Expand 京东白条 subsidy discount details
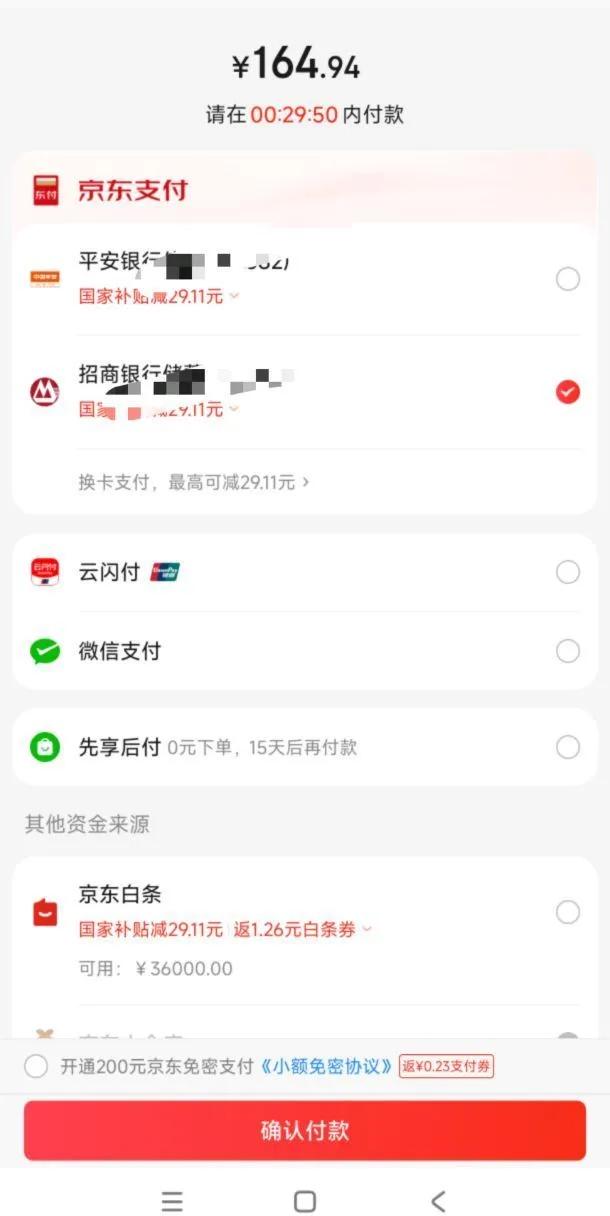Image resolution: width=610 pixels, height=1216 pixels. tap(367, 930)
